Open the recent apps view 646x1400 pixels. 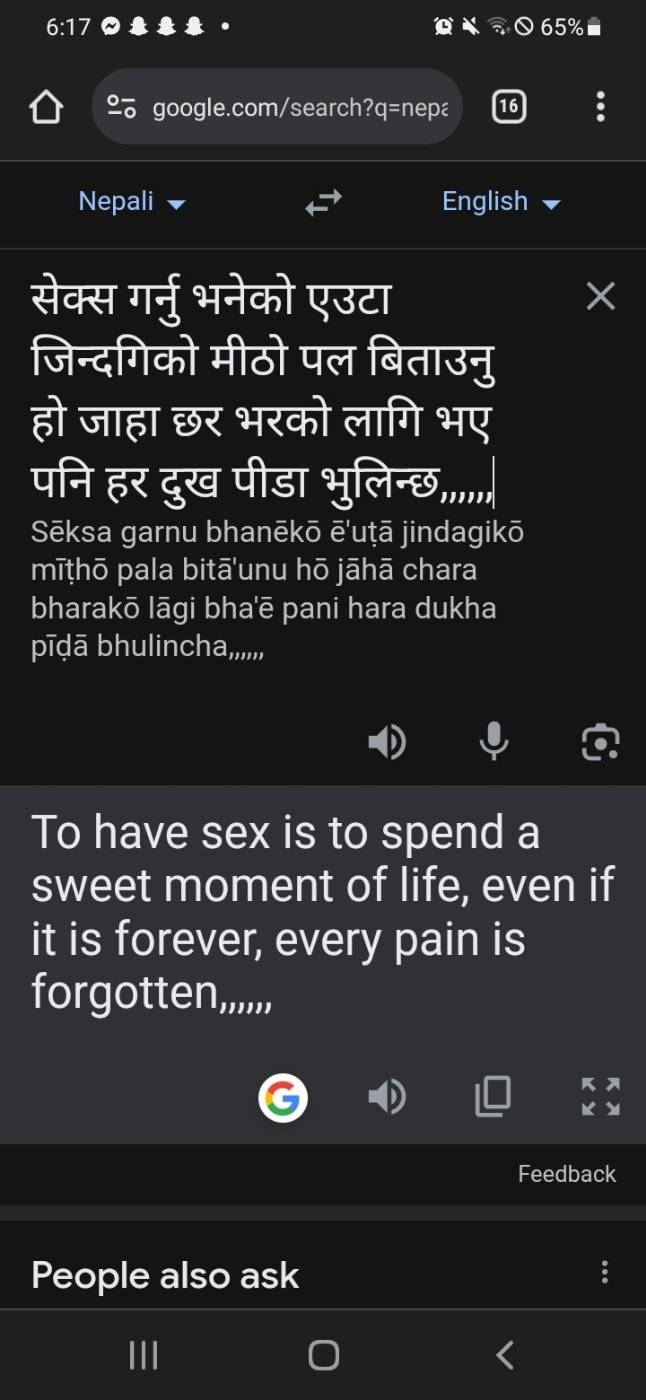pyautogui.click(x=144, y=1355)
